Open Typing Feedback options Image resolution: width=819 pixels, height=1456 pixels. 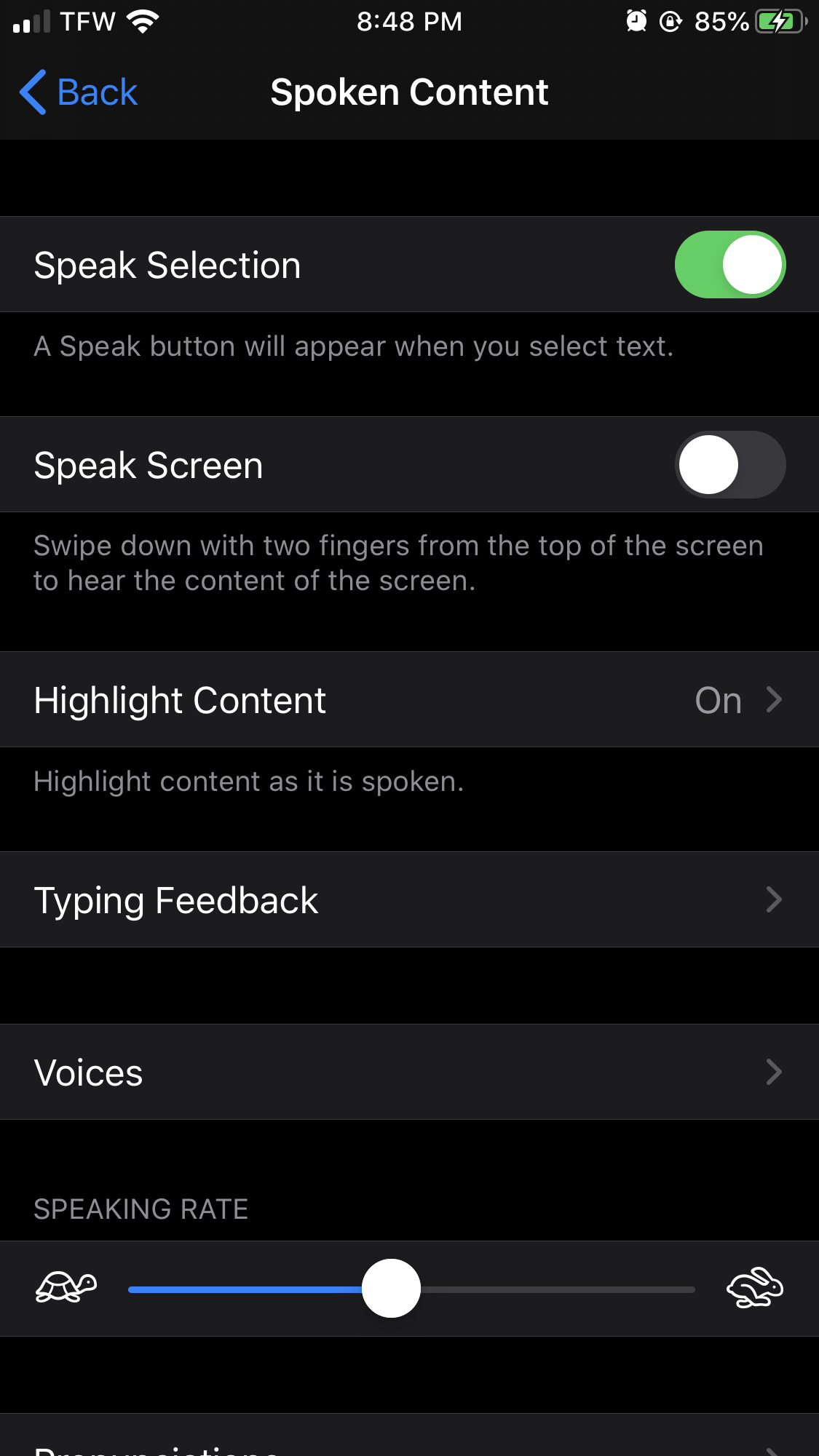(409, 900)
